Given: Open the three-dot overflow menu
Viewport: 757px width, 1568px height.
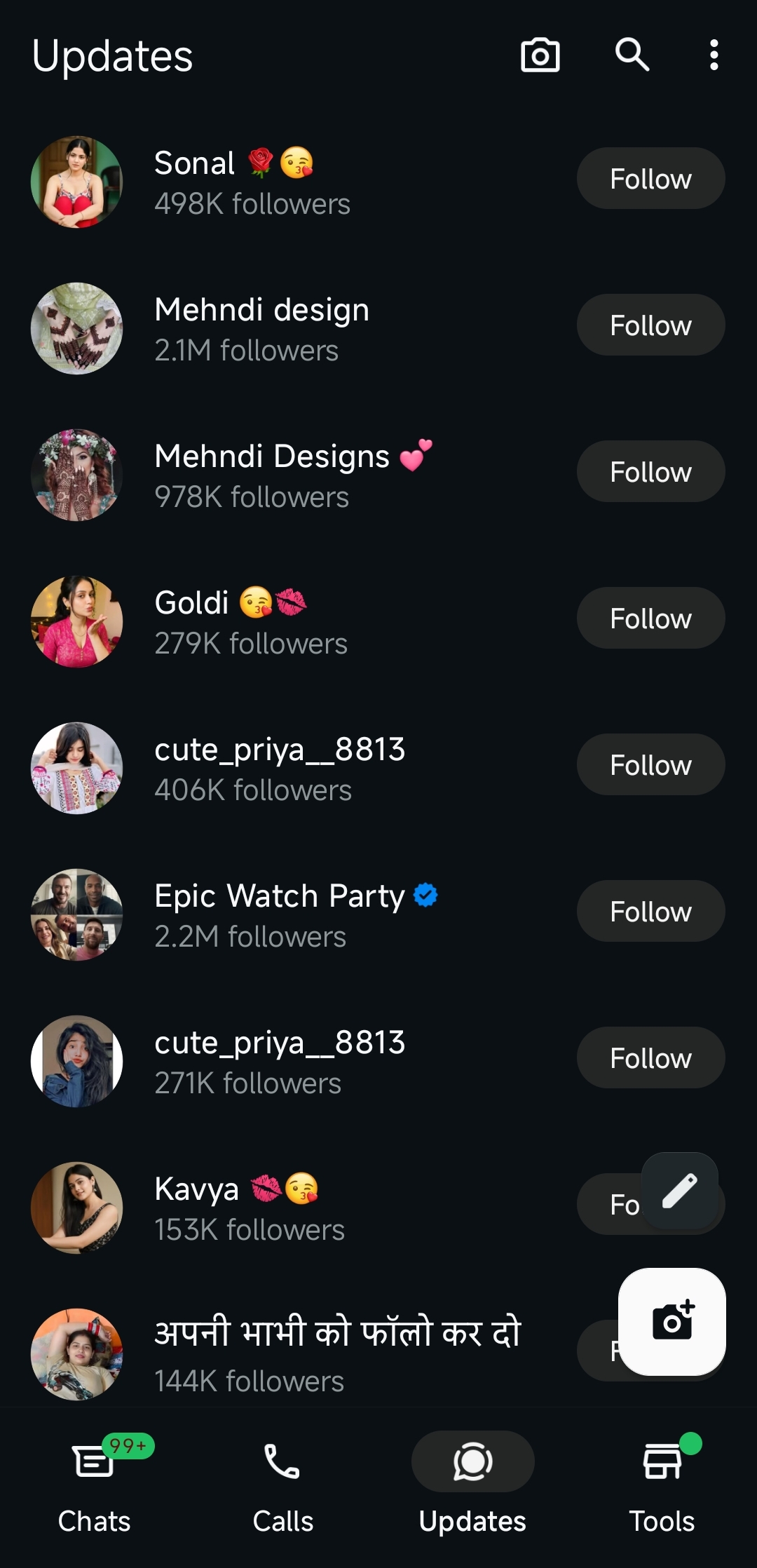Looking at the screenshot, I should pos(714,55).
